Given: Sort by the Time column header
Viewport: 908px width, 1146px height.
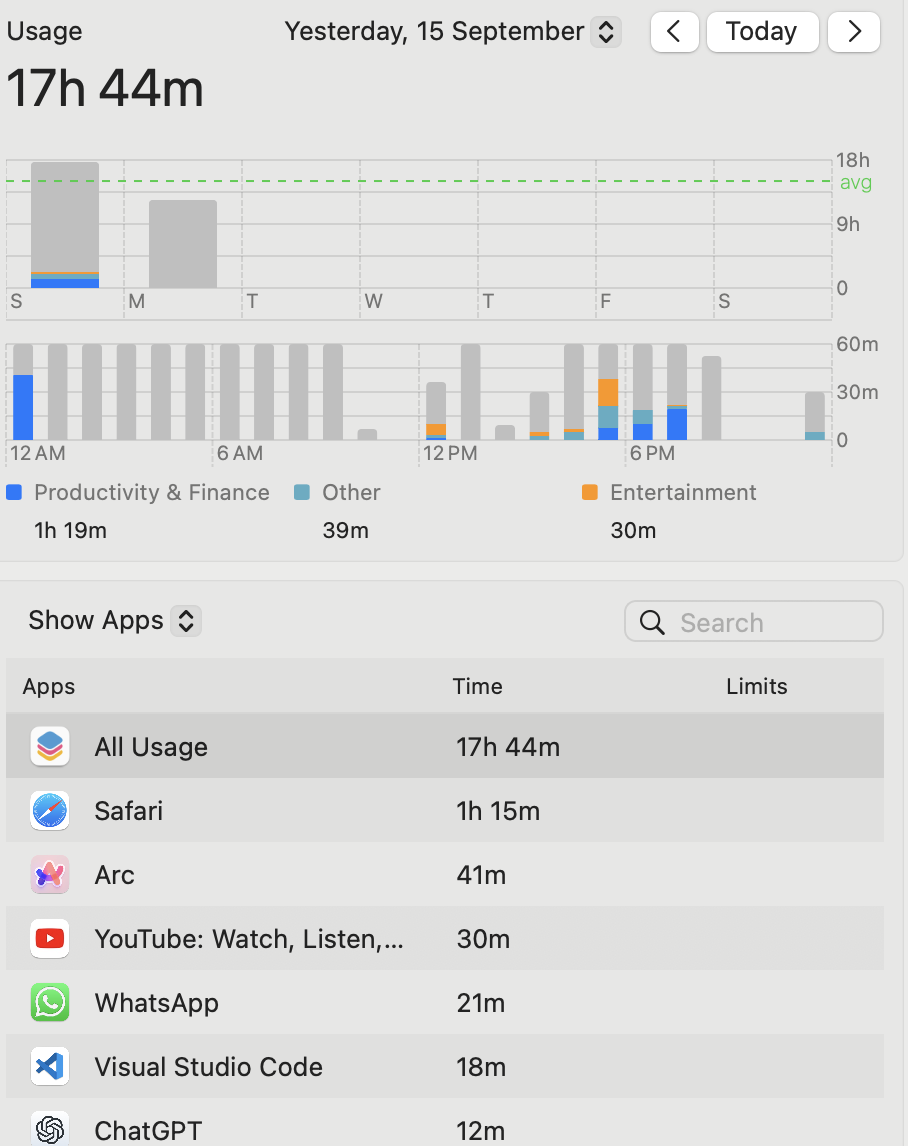Looking at the screenshot, I should pyautogui.click(x=477, y=686).
